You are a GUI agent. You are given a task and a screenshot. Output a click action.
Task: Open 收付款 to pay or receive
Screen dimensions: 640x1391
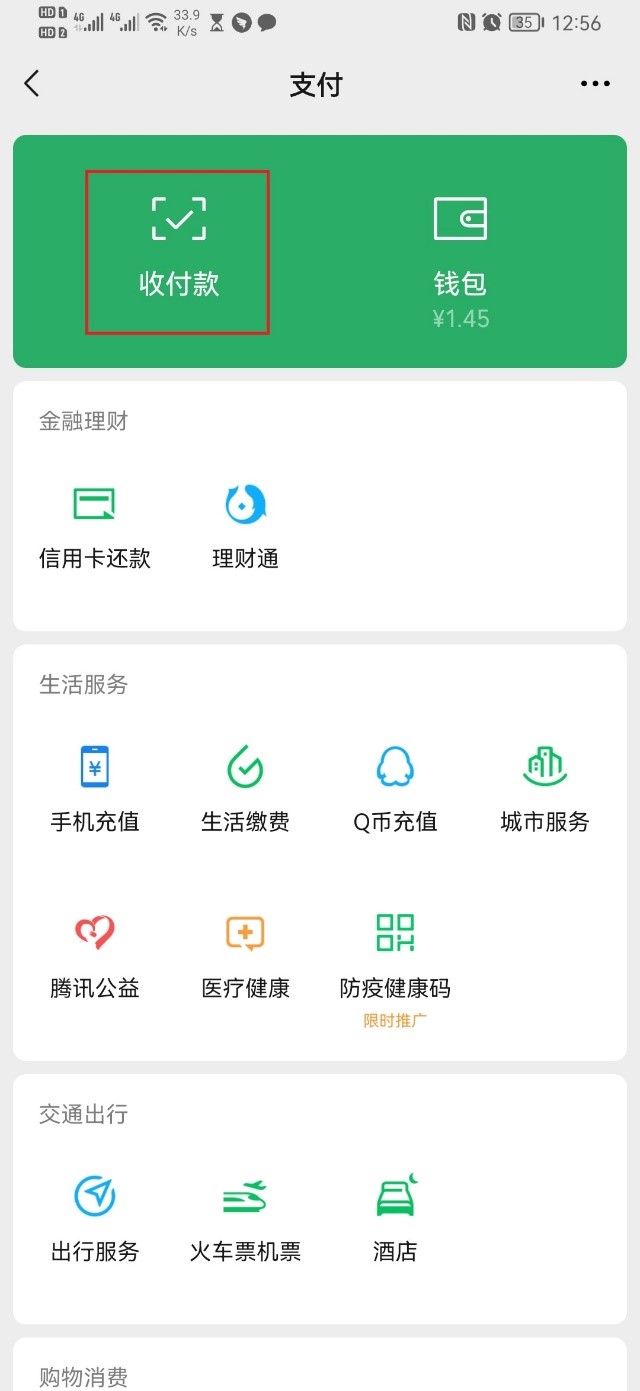(x=178, y=250)
